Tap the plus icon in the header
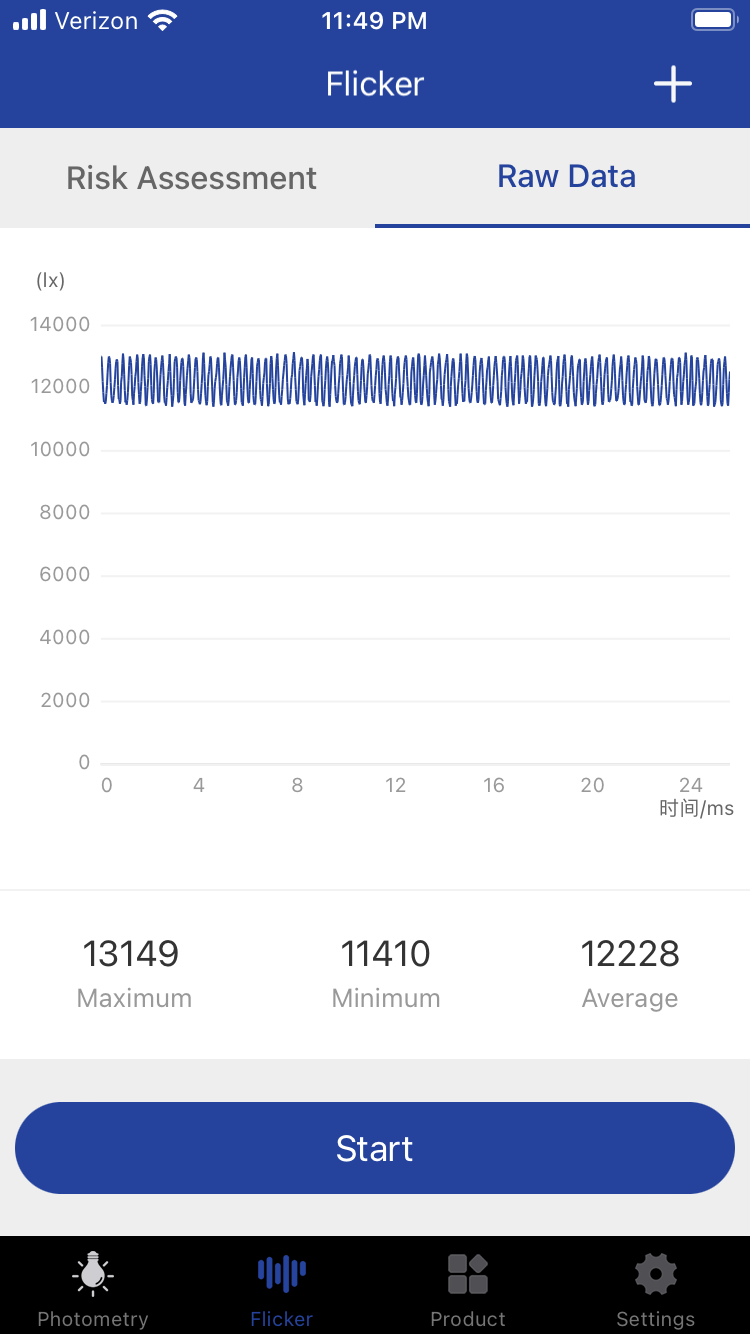 673,84
